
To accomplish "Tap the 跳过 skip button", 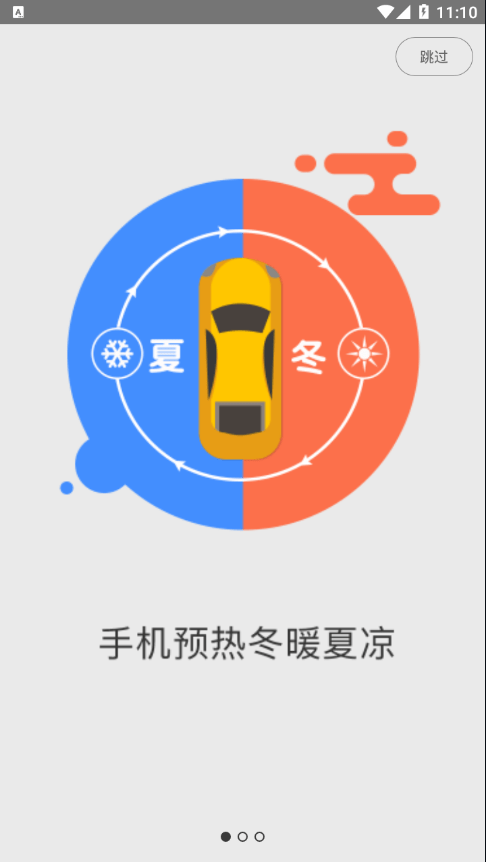I will click(x=434, y=57).
